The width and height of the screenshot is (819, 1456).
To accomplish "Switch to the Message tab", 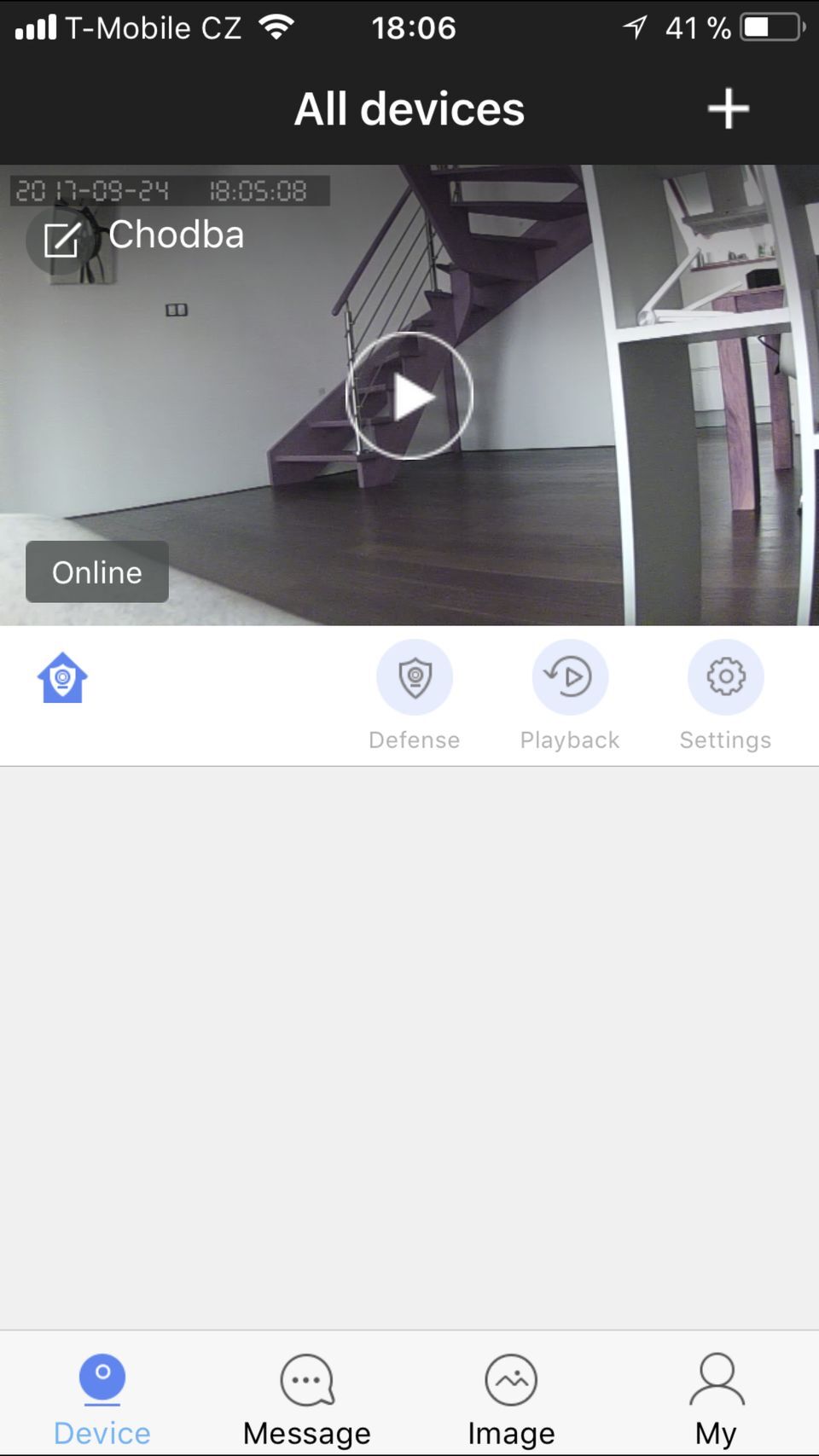I will click(x=305, y=1399).
